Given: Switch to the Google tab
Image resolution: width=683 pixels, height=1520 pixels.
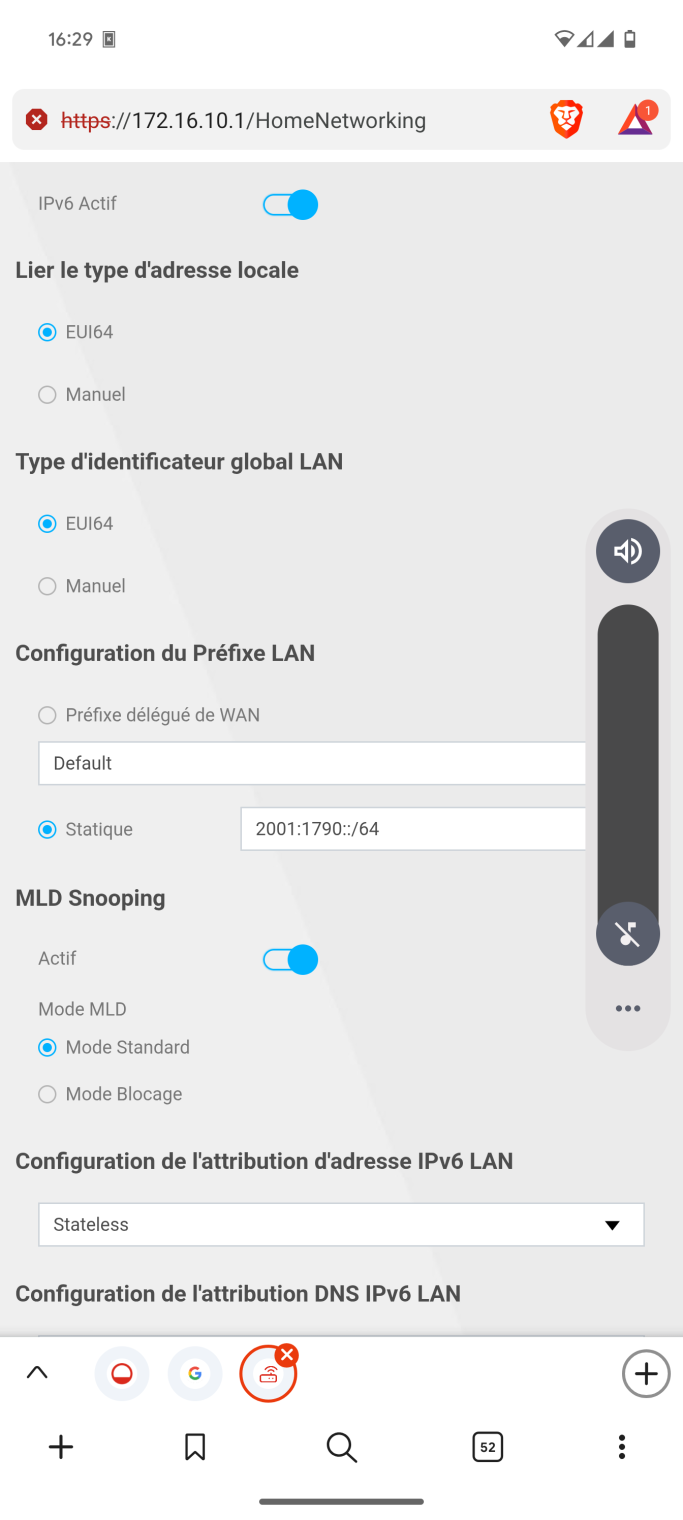Looking at the screenshot, I should point(195,1374).
